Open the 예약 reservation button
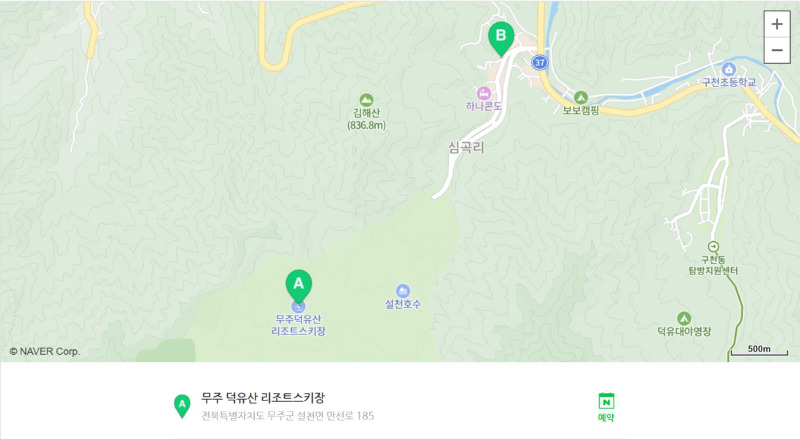Screen dimensions: 800x439 [606, 406]
